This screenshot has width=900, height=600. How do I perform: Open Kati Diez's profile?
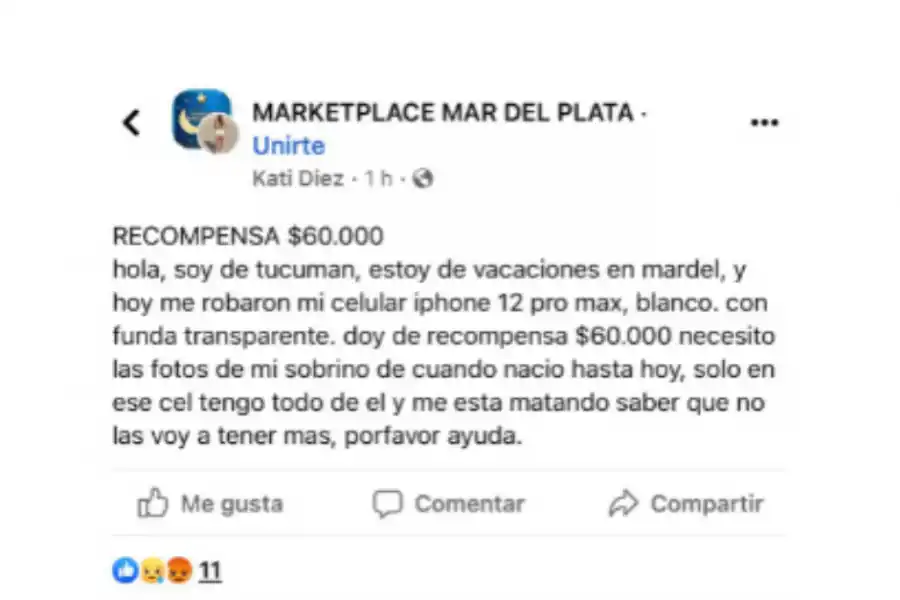[298, 179]
